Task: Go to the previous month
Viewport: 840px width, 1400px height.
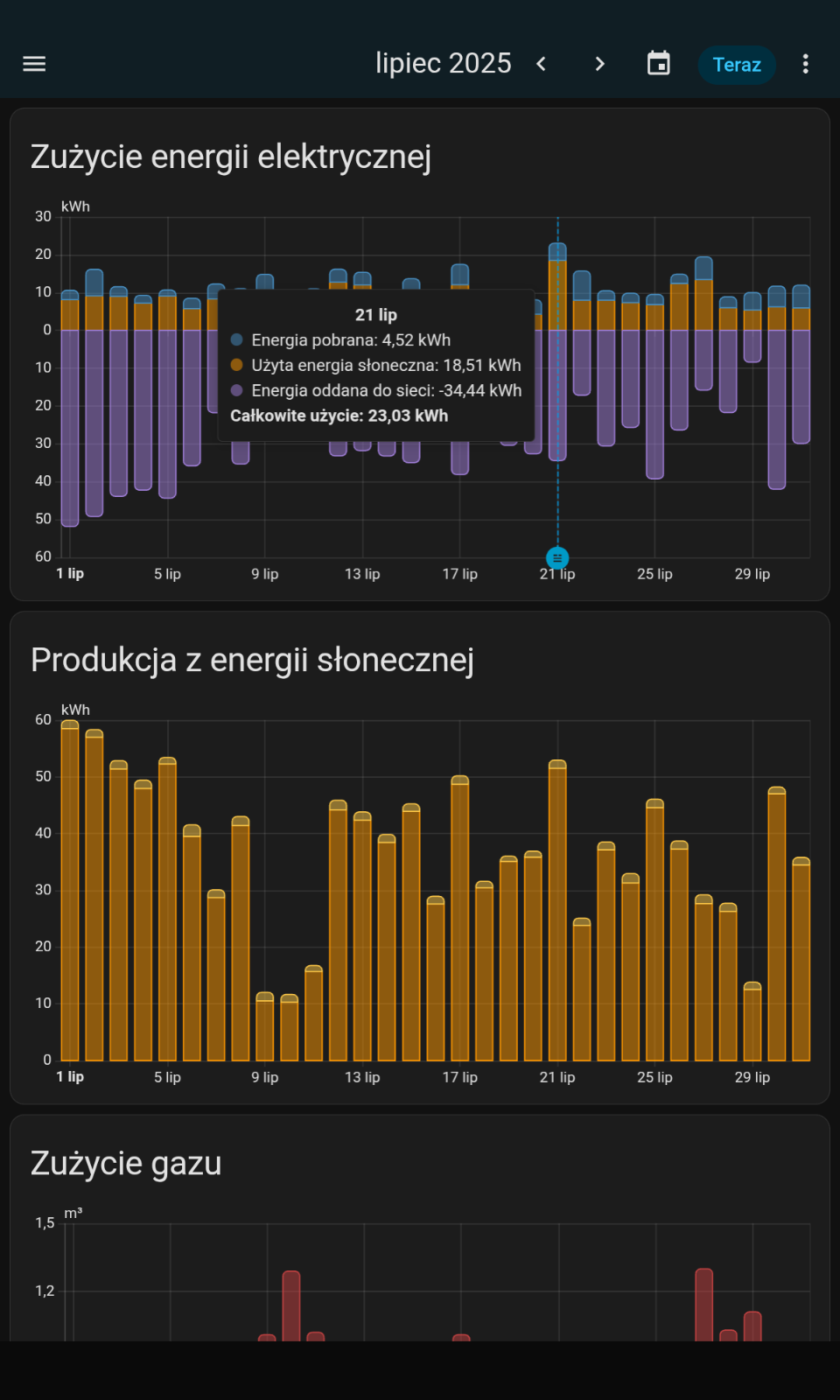Action: pos(541,64)
